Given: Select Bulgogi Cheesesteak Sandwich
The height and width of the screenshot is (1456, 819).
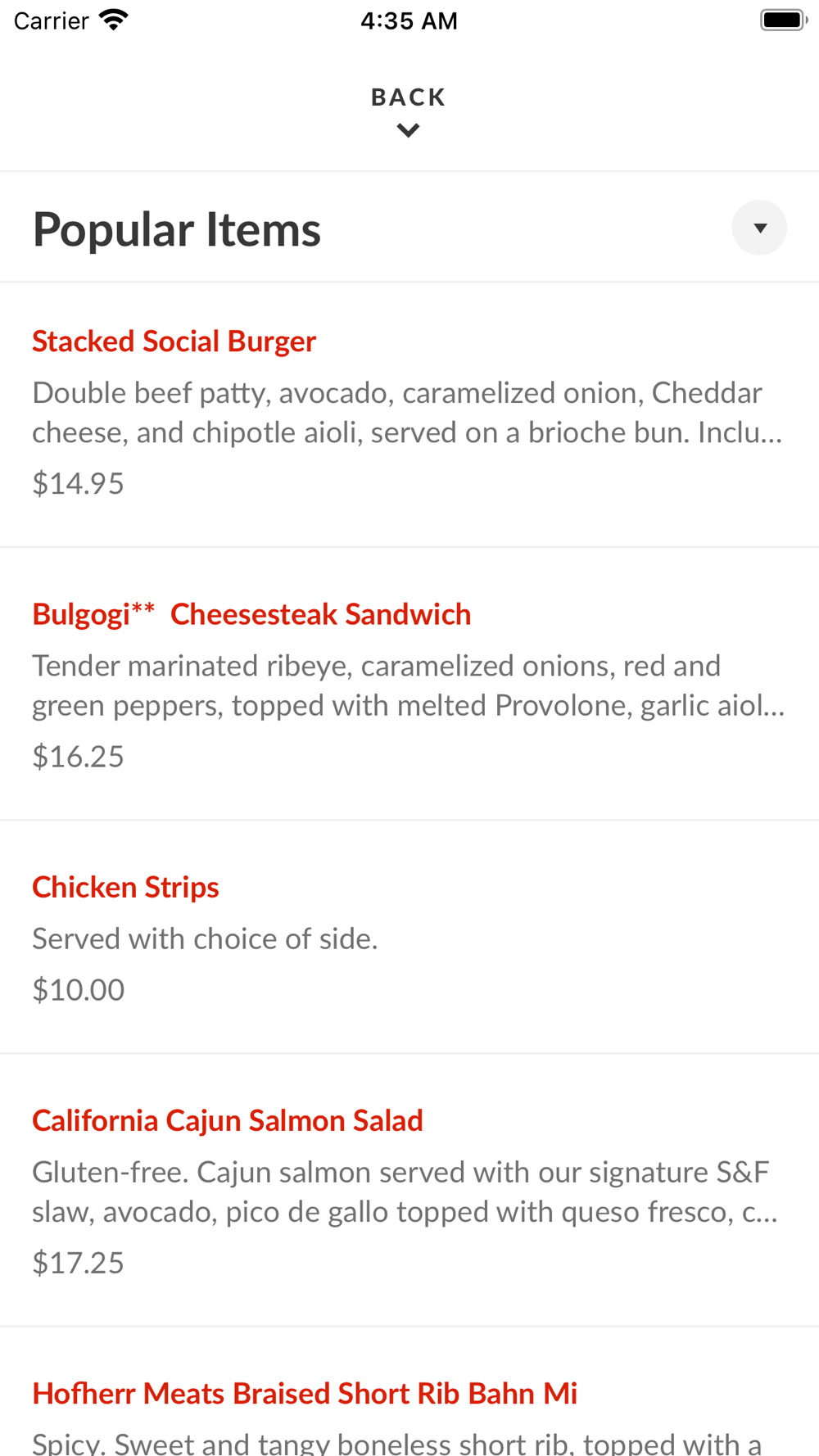Looking at the screenshot, I should pos(409,684).
